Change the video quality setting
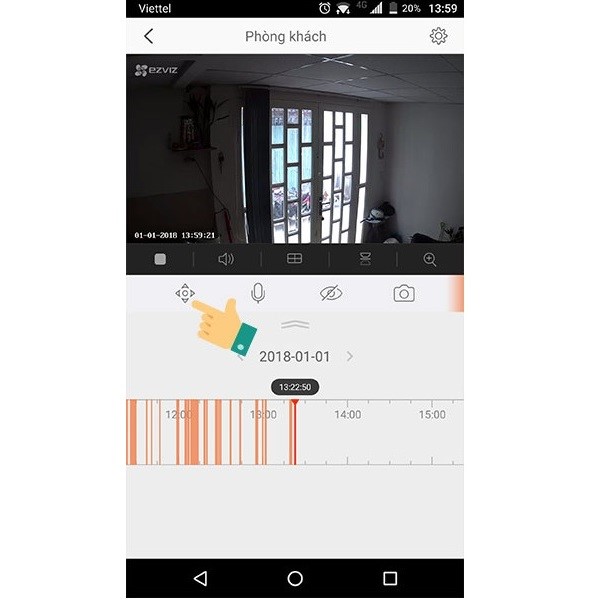The height and width of the screenshot is (600, 600). tap(364, 259)
